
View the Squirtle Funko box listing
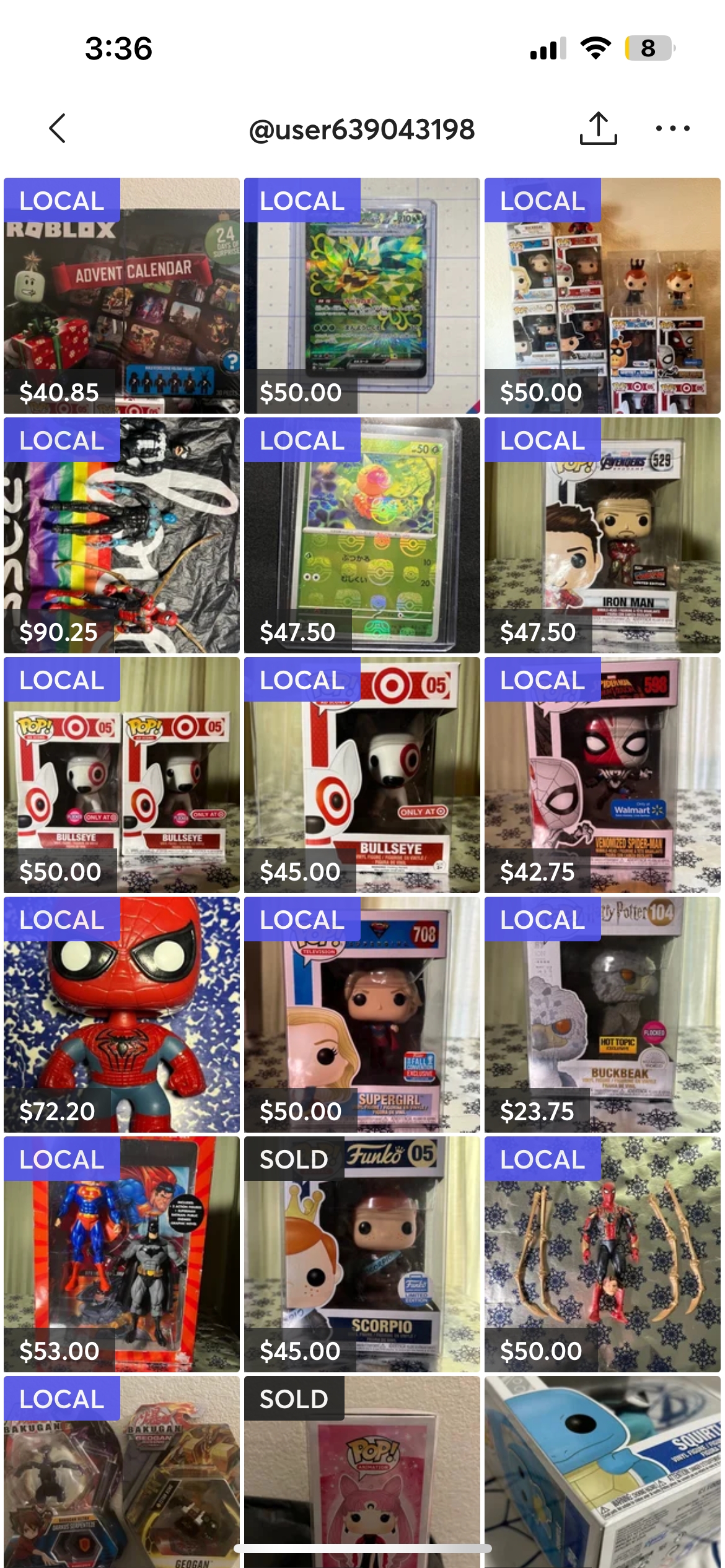[x=602, y=1474]
